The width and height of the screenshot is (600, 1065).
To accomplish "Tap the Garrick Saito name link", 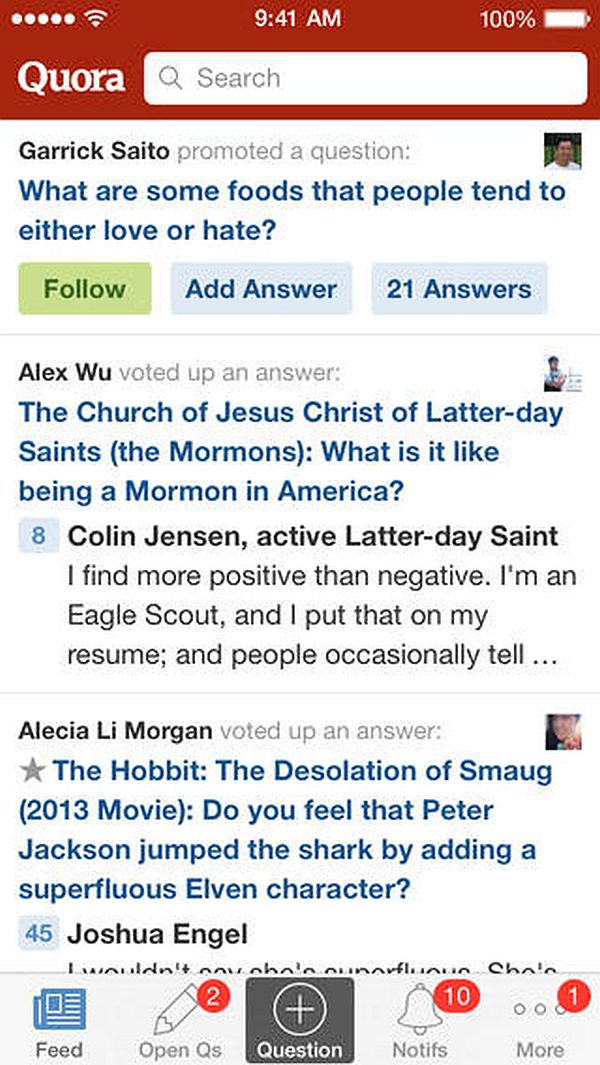I will 94,152.
